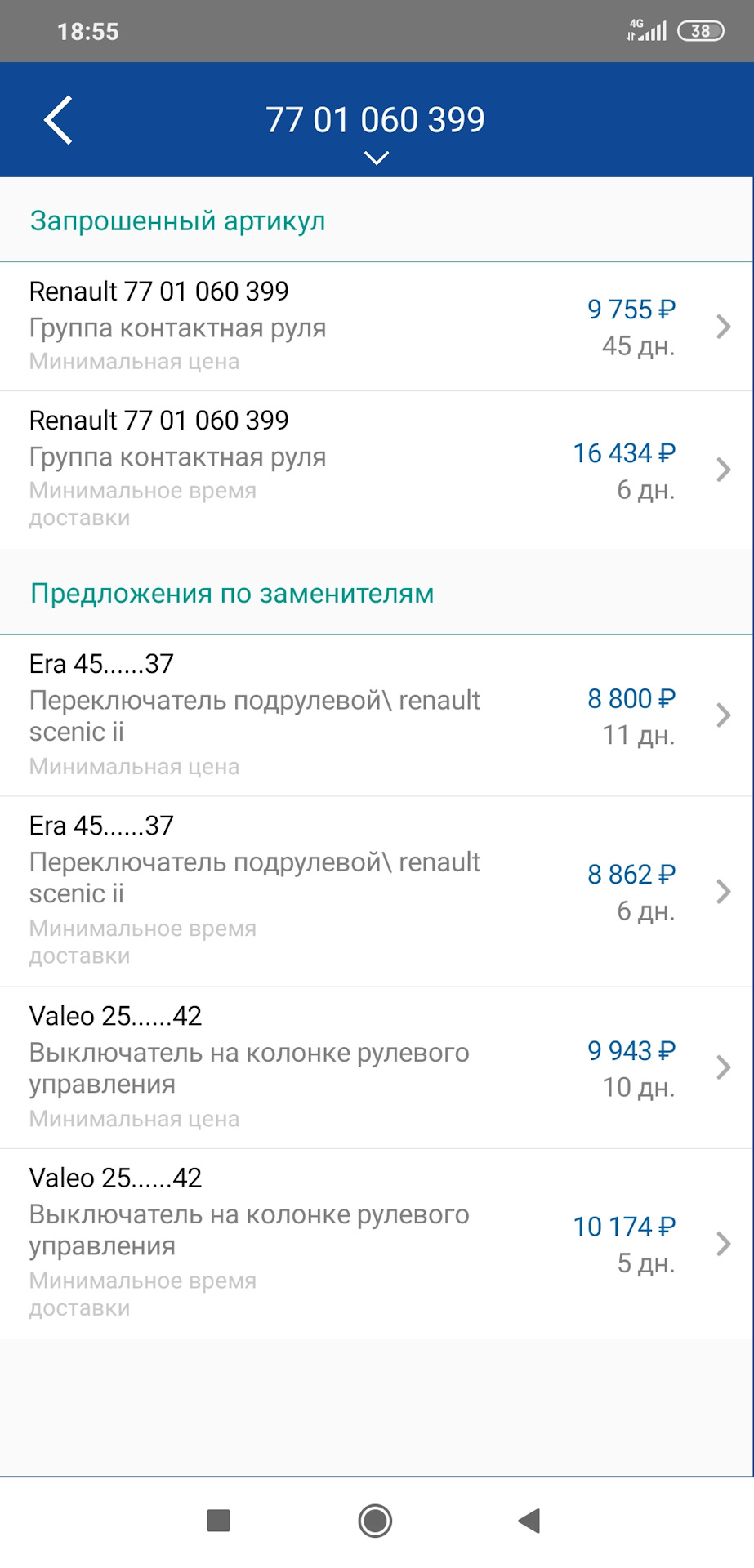The width and height of the screenshot is (754, 1568).
Task: Expand the article number dropdown under 77 01 060 399
Action: 375,157
